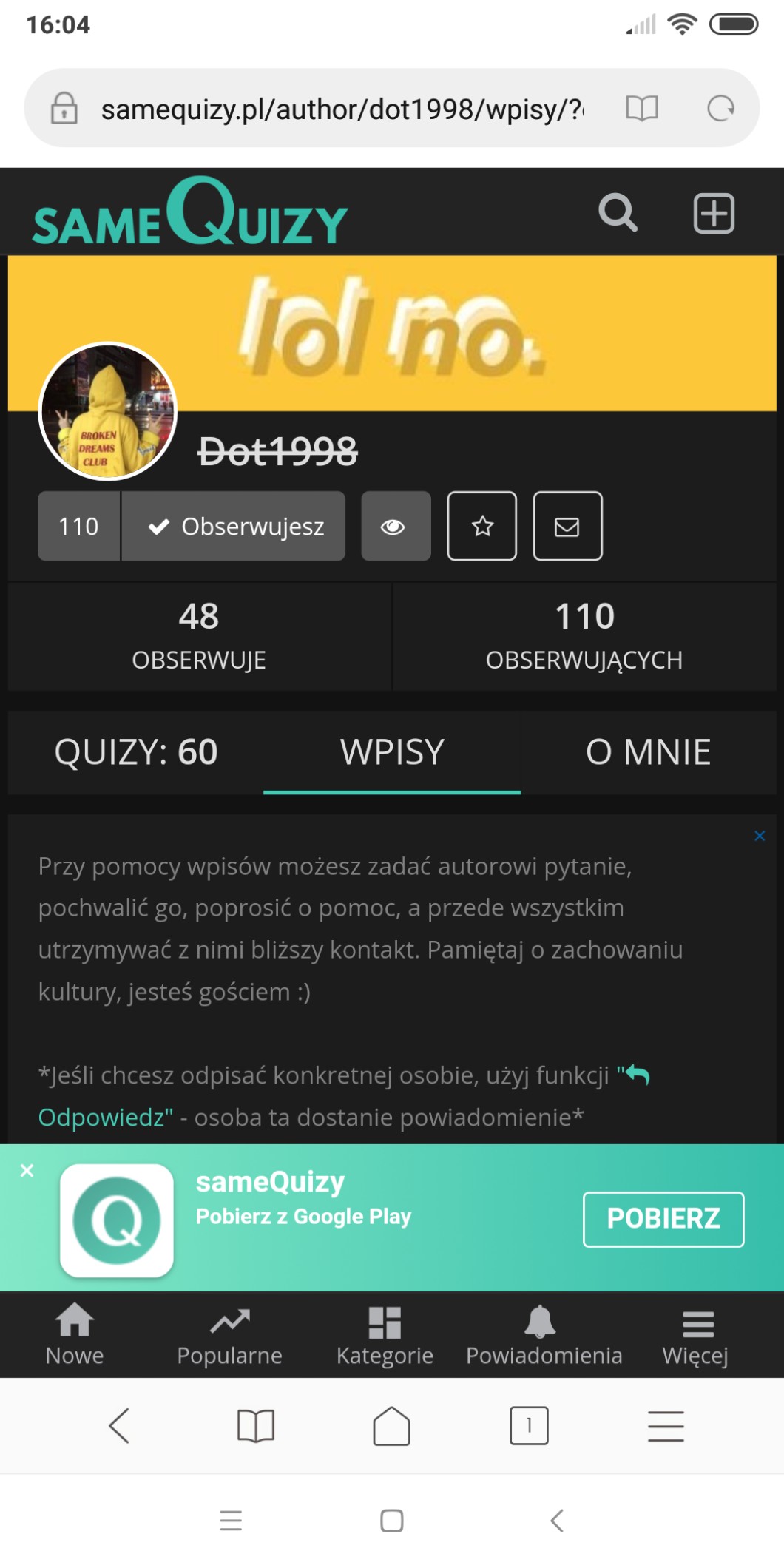Tap POBIERZ to get the app
Image resolution: width=784 pixels, height=1568 pixels.
pos(663,1219)
